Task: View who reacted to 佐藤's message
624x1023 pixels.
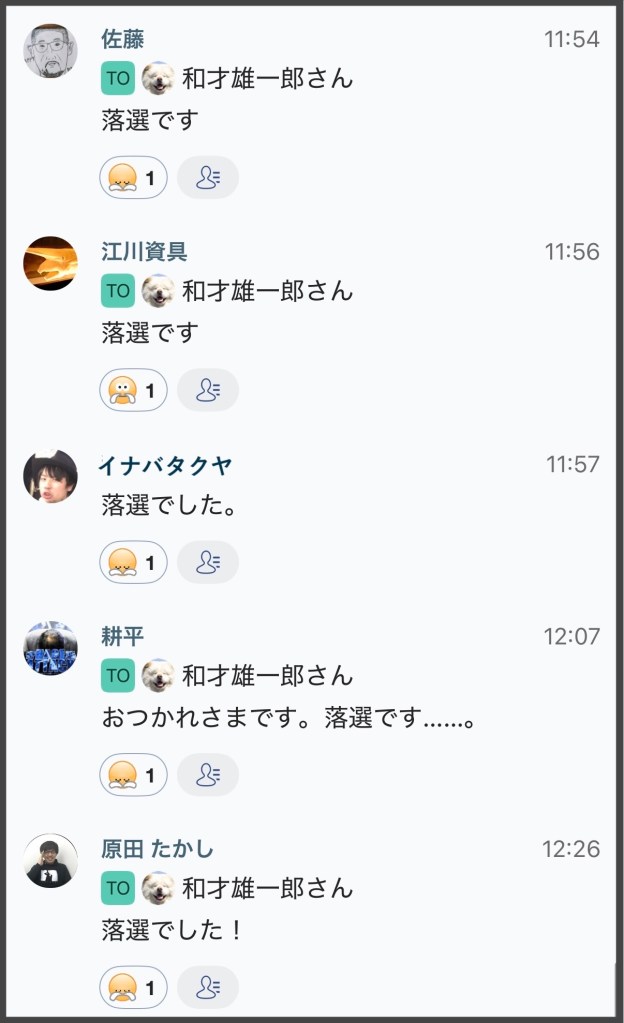Action: tap(208, 178)
